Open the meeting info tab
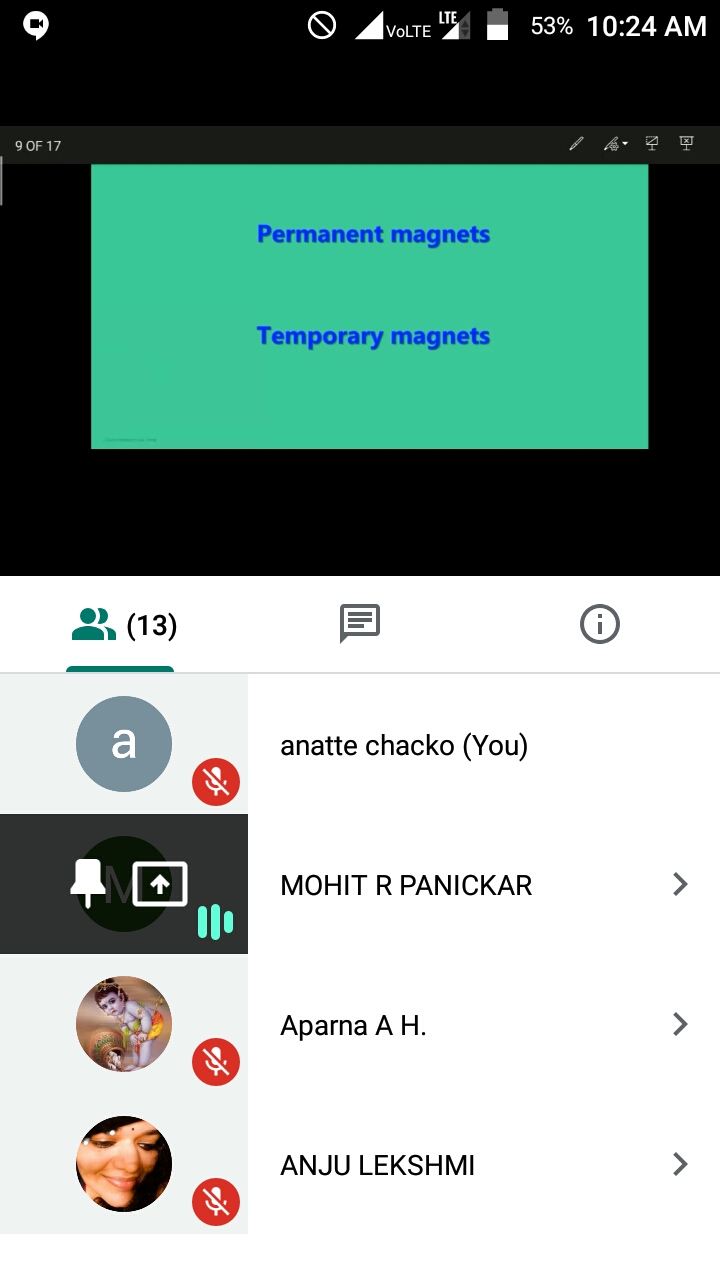The height and width of the screenshot is (1280, 720). pos(599,625)
